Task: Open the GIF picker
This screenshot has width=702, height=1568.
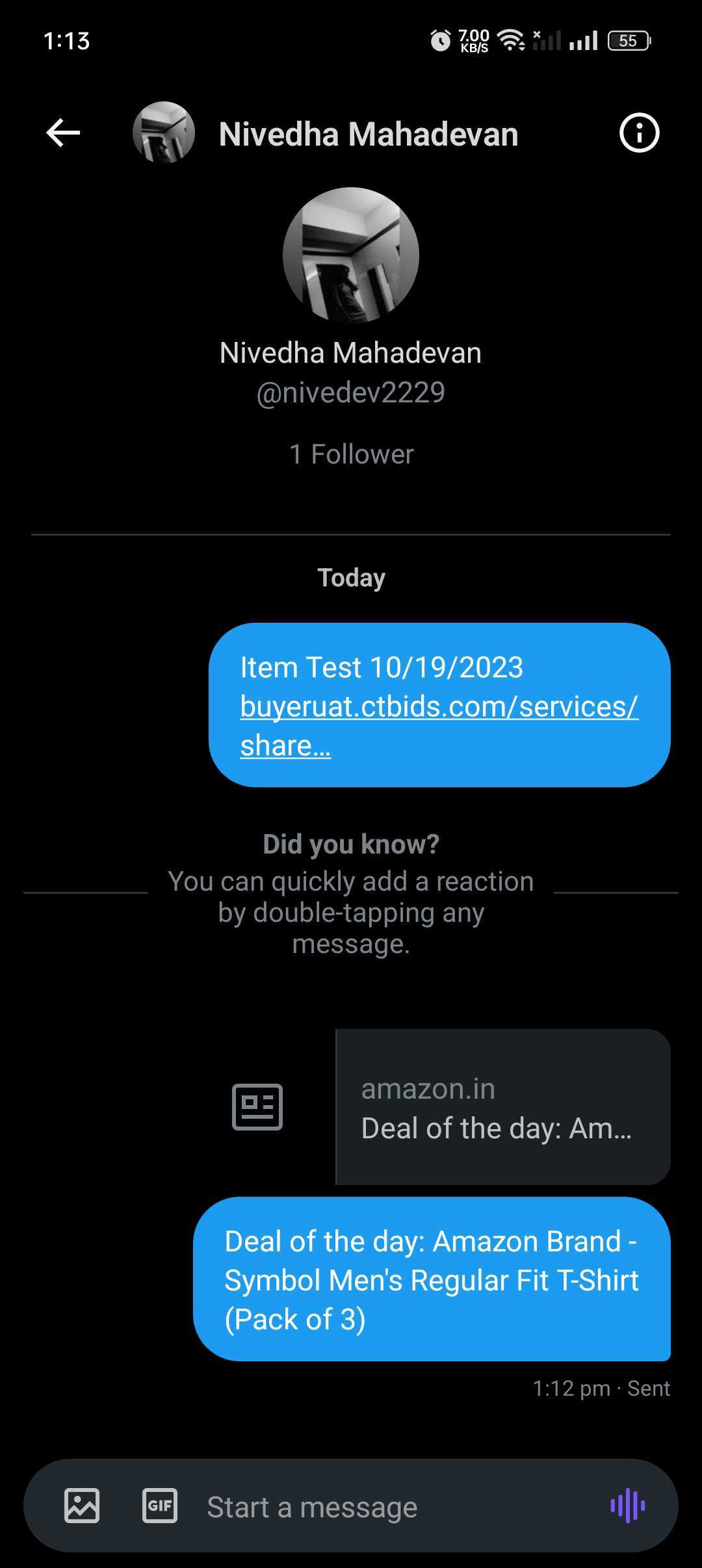Action: pyautogui.click(x=160, y=1506)
